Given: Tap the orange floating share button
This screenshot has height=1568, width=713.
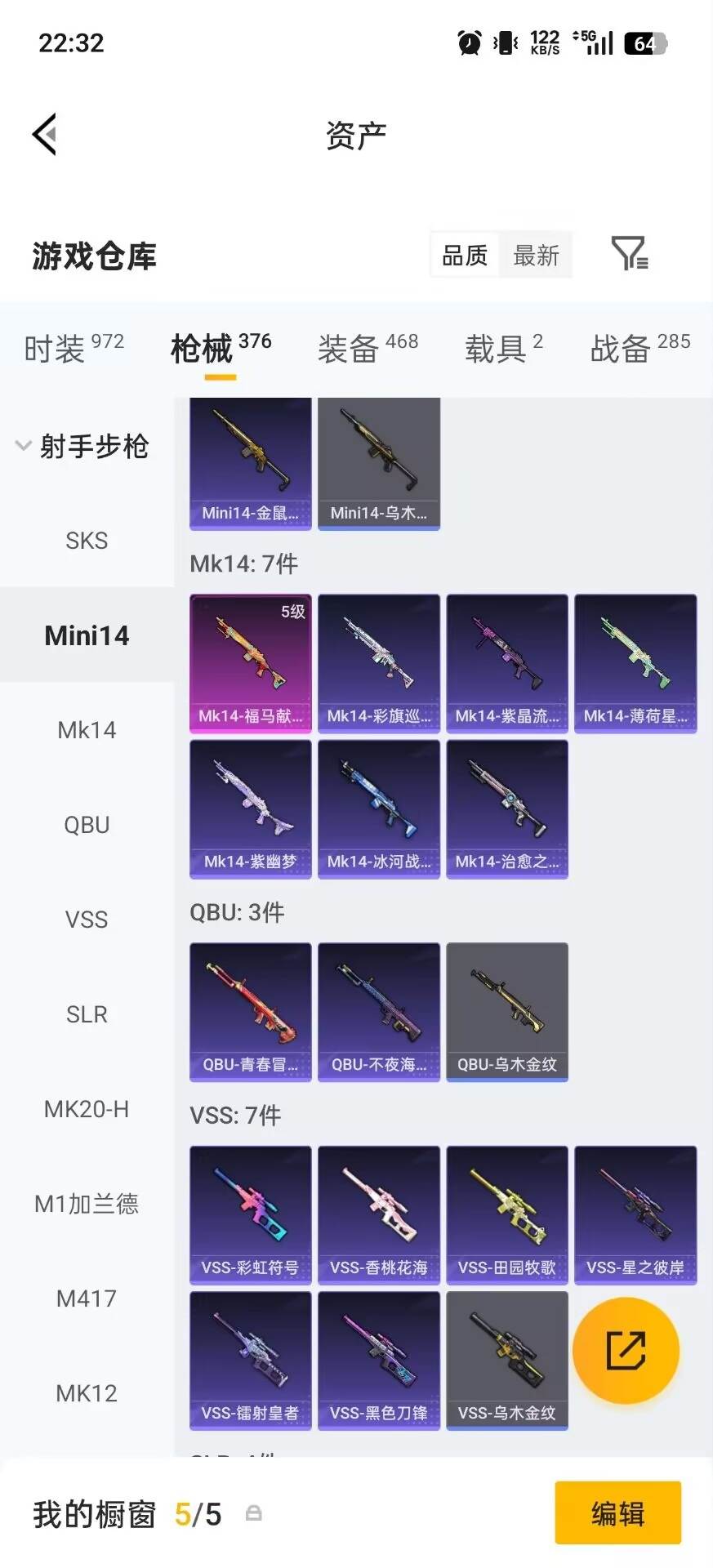Looking at the screenshot, I should [x=626, y=1350].
